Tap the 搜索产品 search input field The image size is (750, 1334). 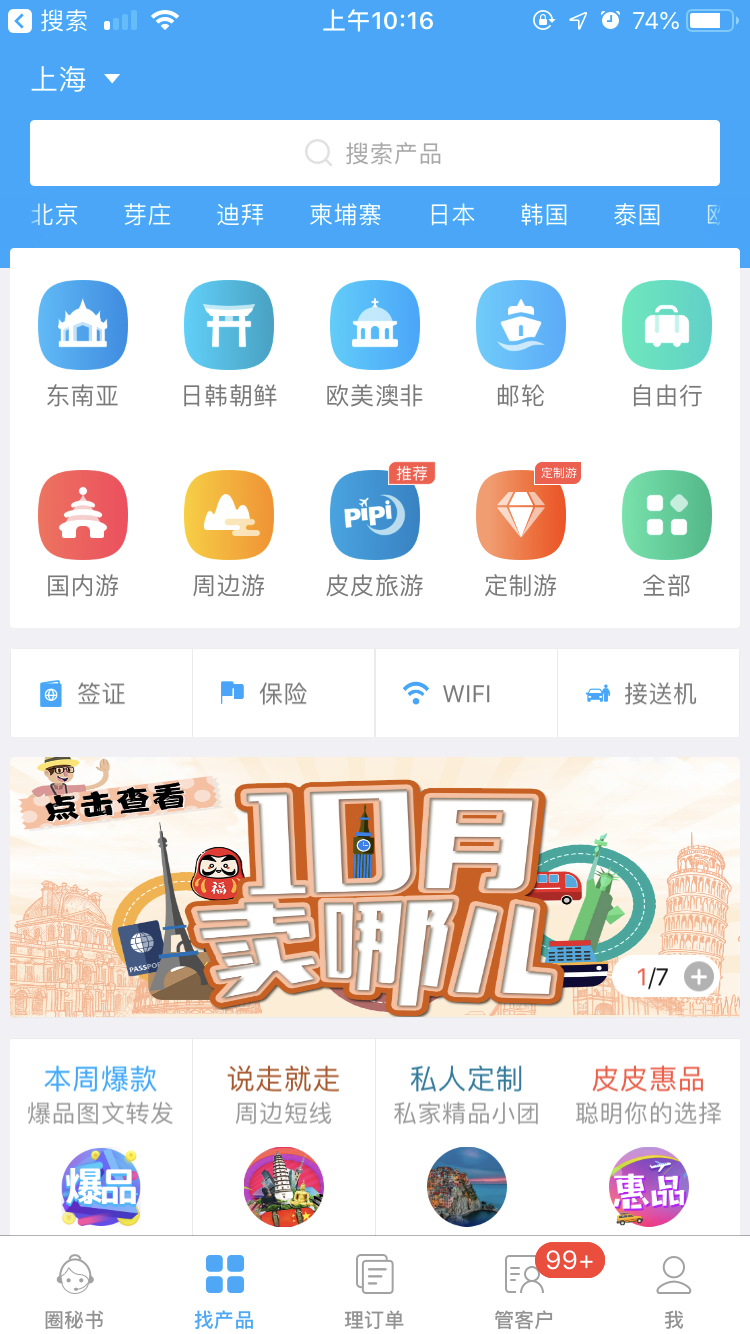[x=375, y=152]
